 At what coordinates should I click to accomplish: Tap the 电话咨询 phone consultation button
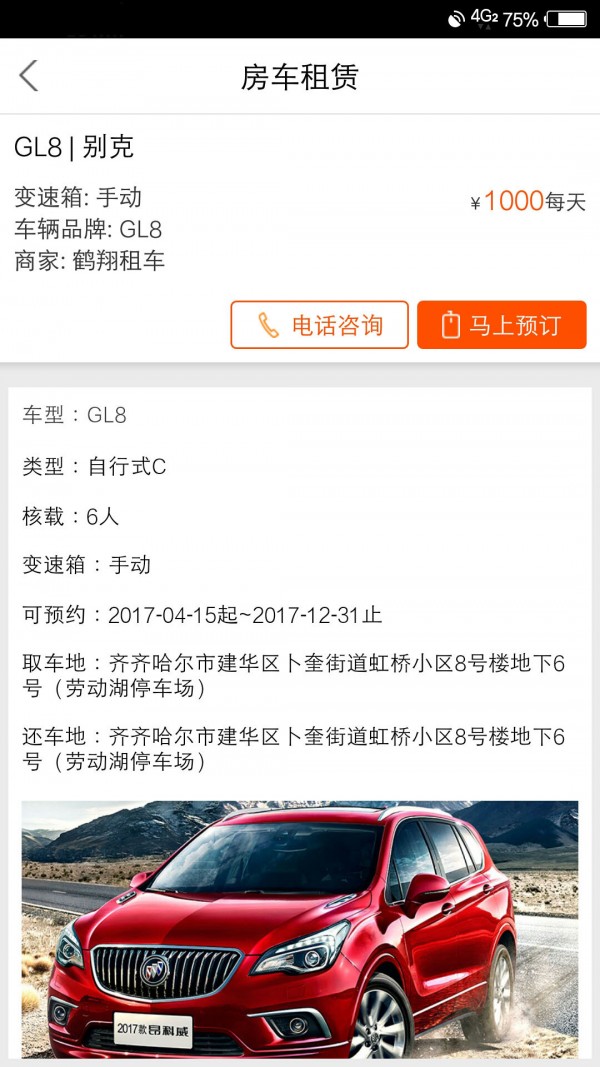click(x=319, y=325)
